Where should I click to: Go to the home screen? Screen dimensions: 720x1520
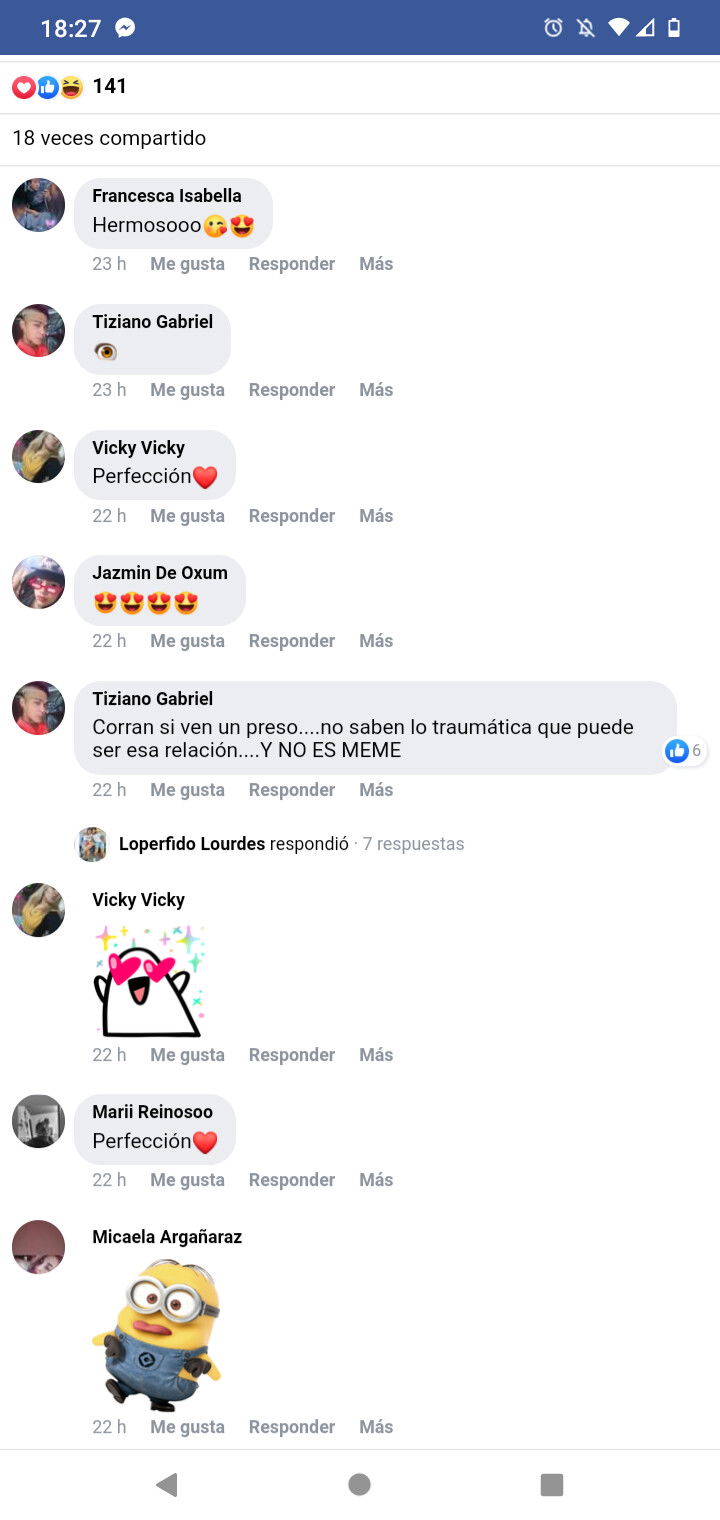(360, 1485)
